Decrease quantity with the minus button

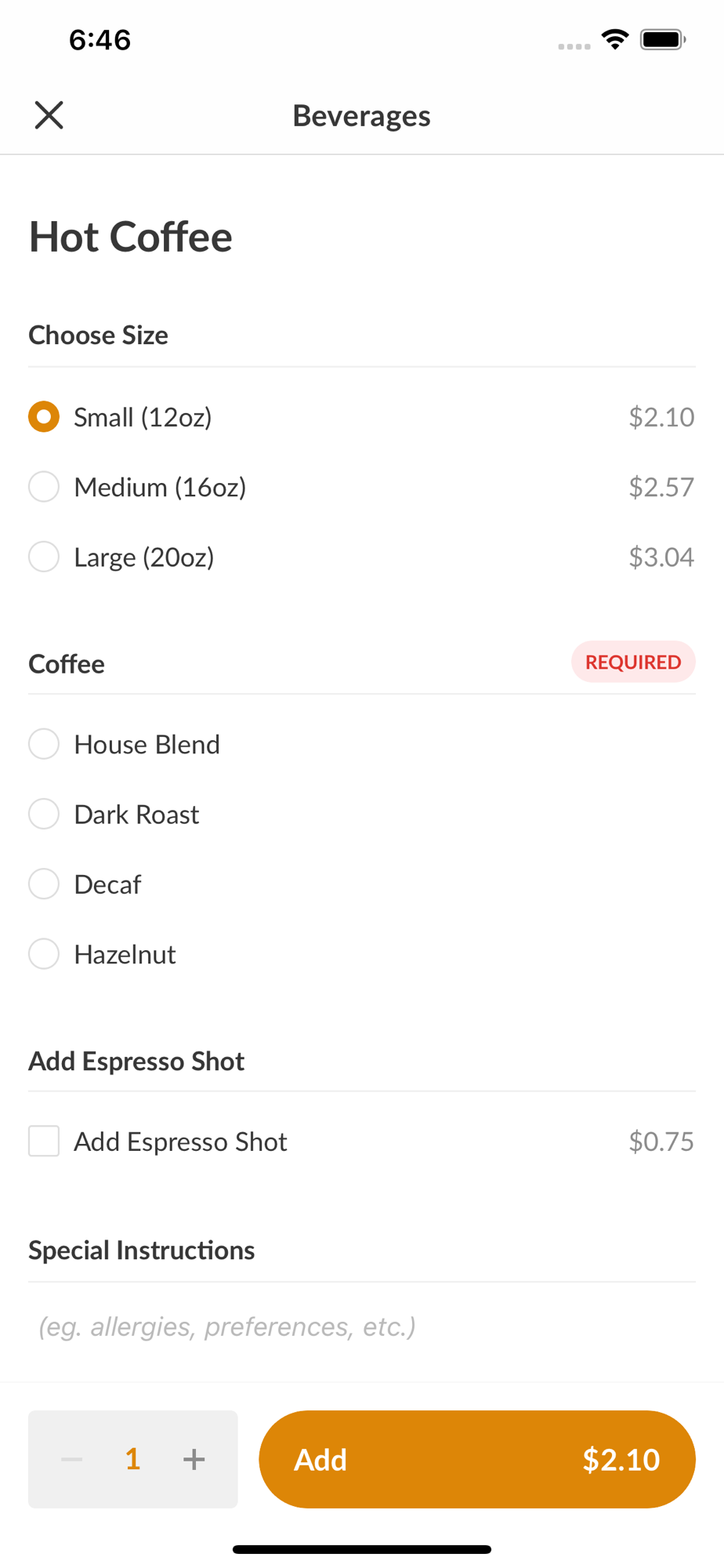[72, 1459]
